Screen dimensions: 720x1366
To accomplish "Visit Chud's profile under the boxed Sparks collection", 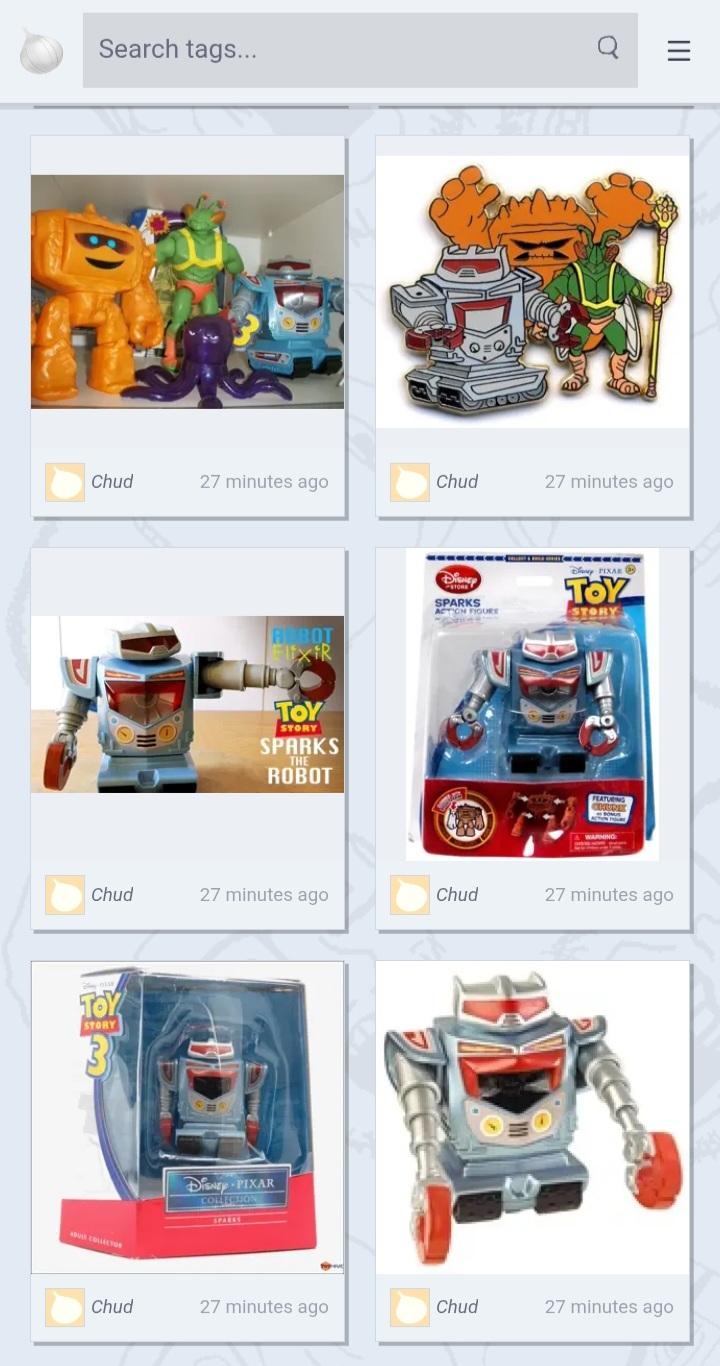I will [111, 1306].
